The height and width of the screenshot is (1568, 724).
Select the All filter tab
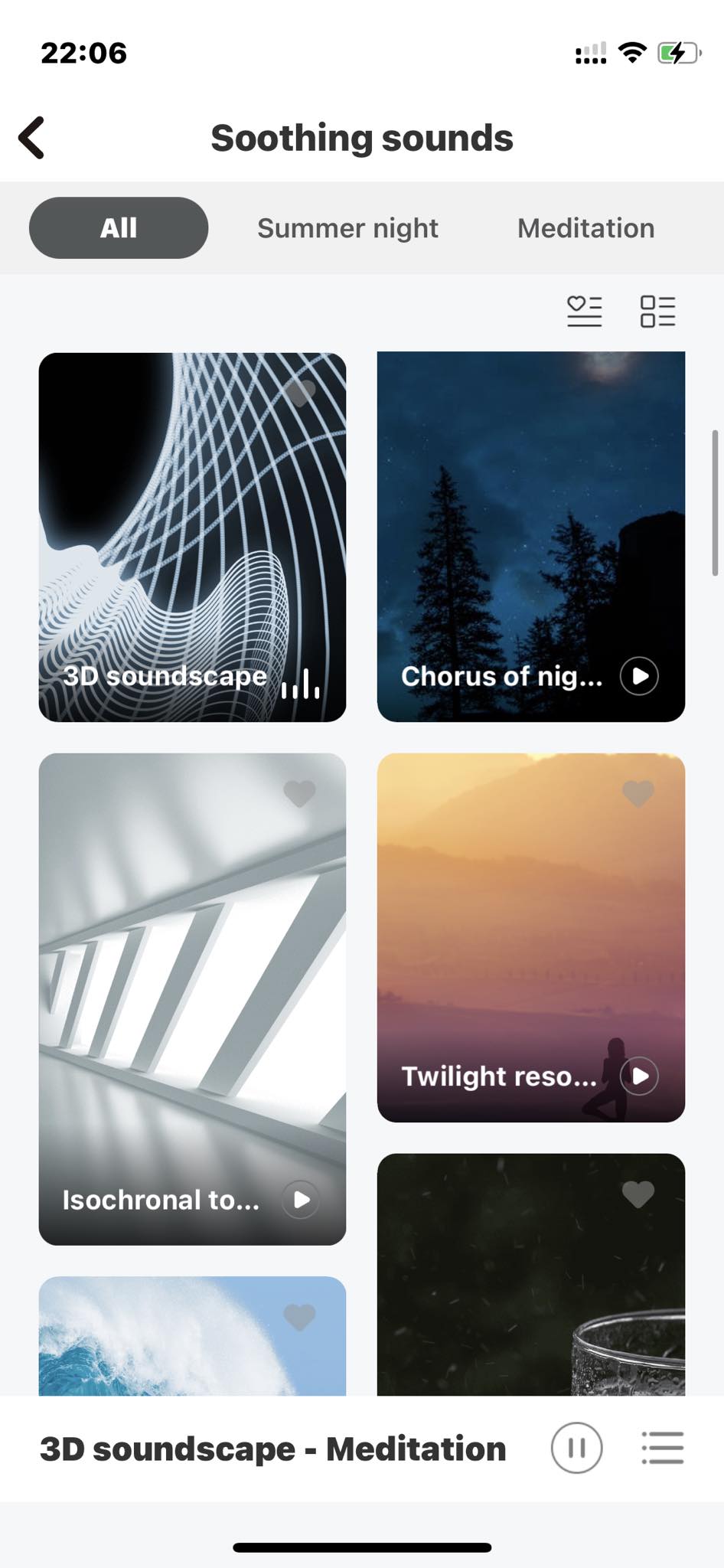click(x=119, y=228)
